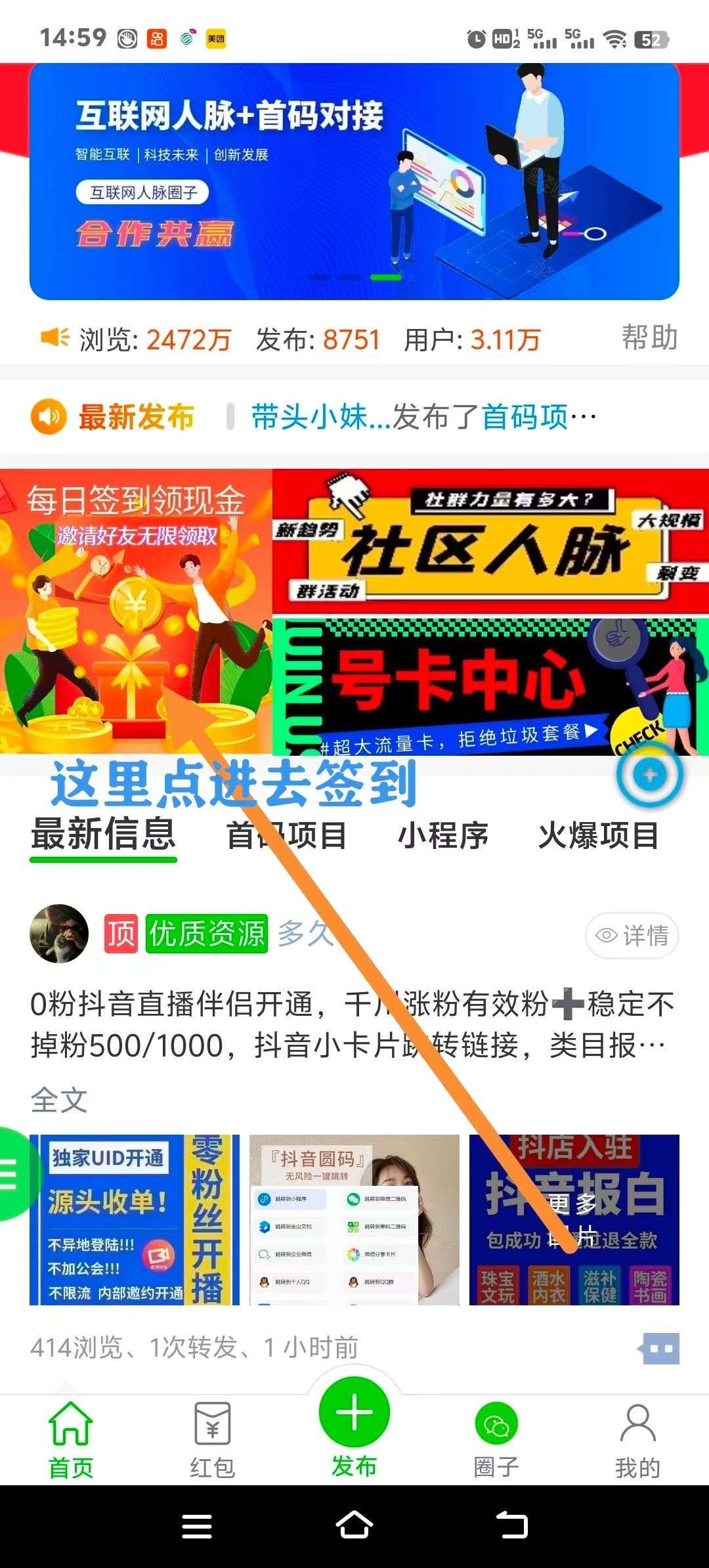
Task: Tap the blue floating plus button
Action: [650, 775]
